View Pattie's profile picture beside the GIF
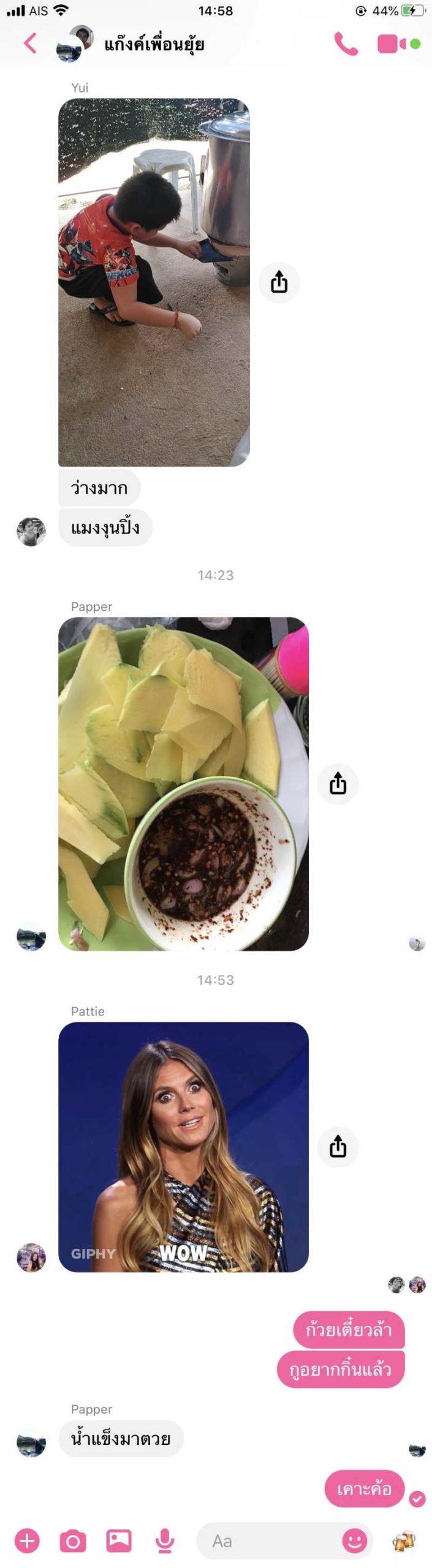This screenshot has width=432, height=1568. pos(31,1257)
